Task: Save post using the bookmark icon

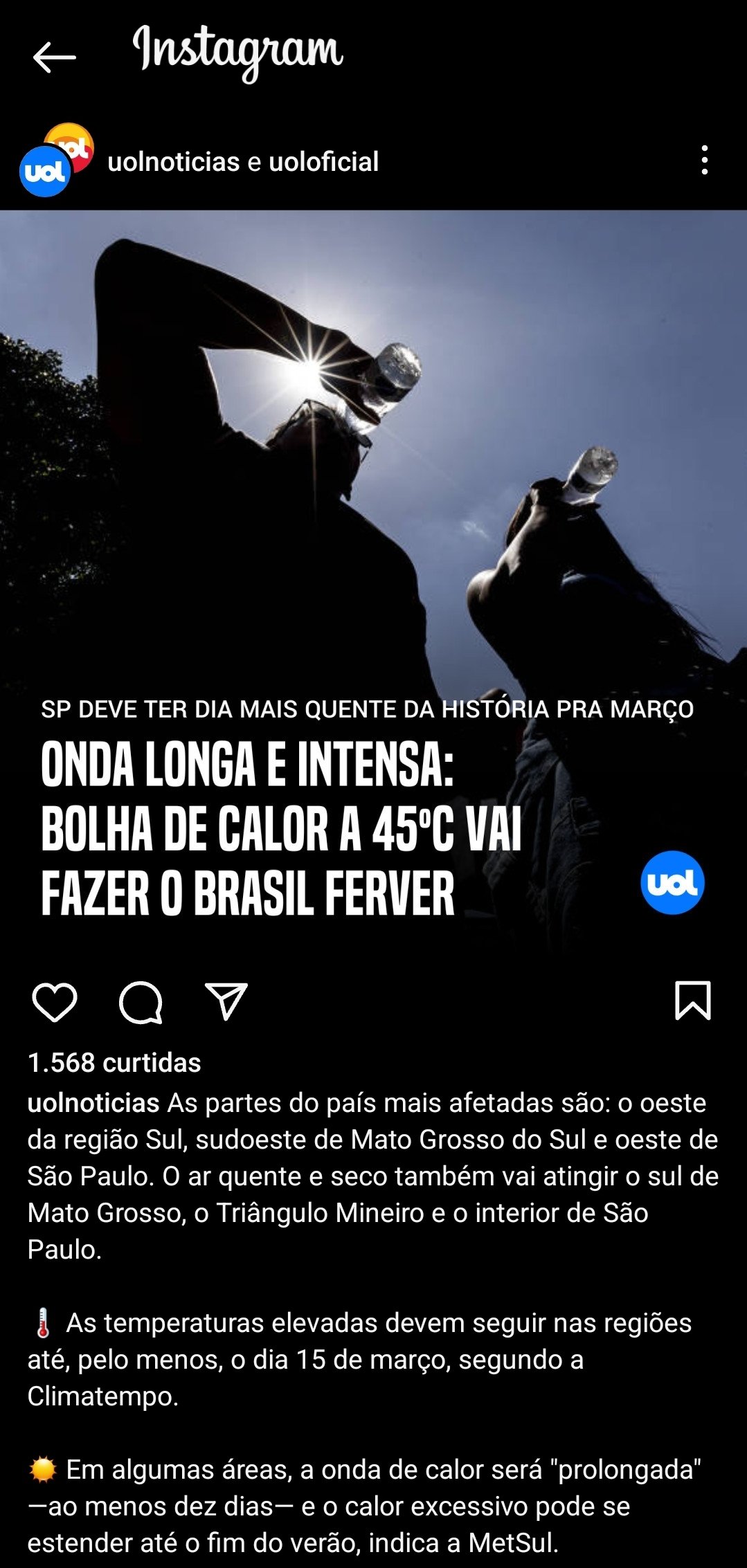Action: 693,1001
